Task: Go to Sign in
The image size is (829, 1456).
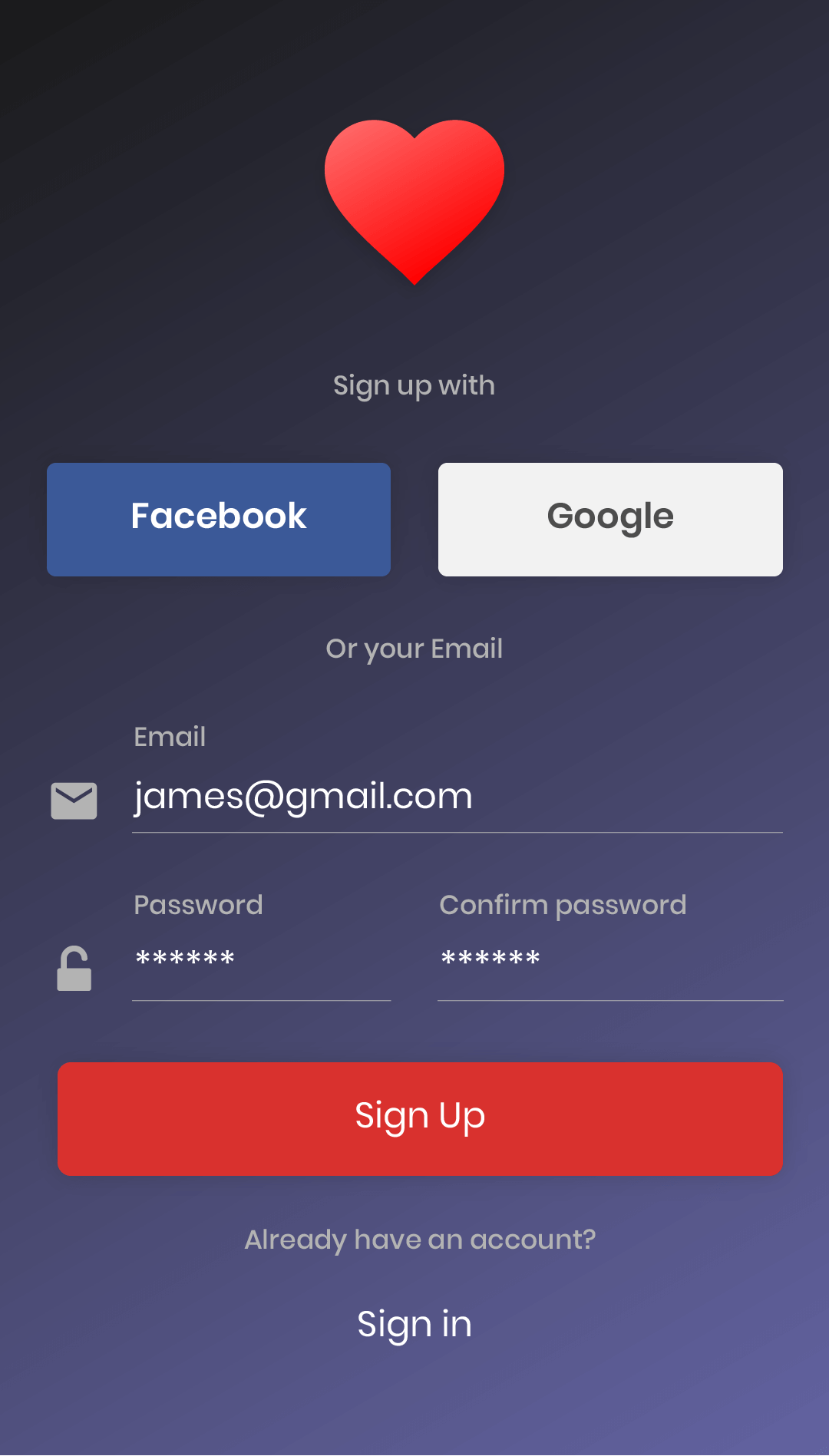Action: [414, 1324]
